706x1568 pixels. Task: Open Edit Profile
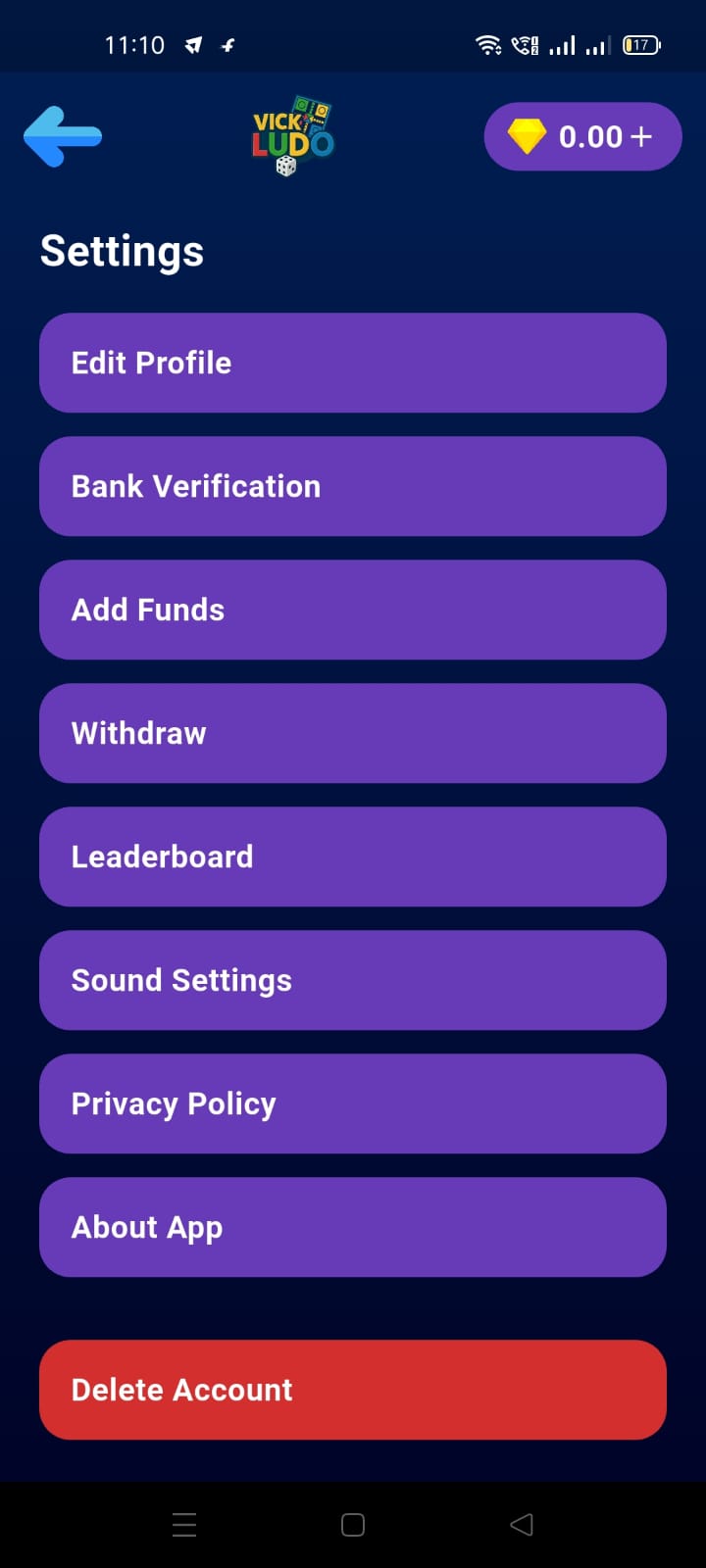tap(353, 363)
